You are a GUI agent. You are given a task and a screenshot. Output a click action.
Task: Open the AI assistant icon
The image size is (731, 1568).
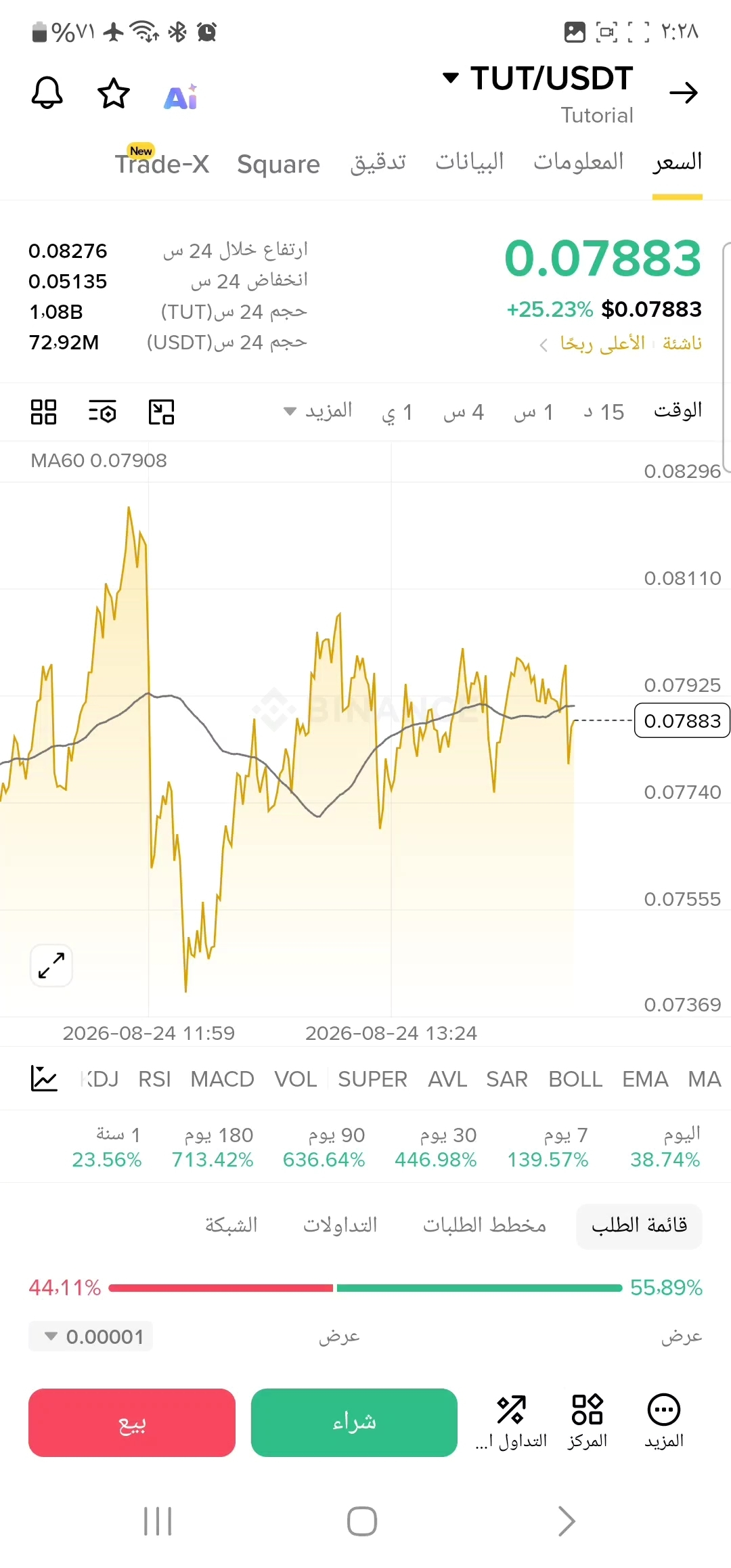181,96
